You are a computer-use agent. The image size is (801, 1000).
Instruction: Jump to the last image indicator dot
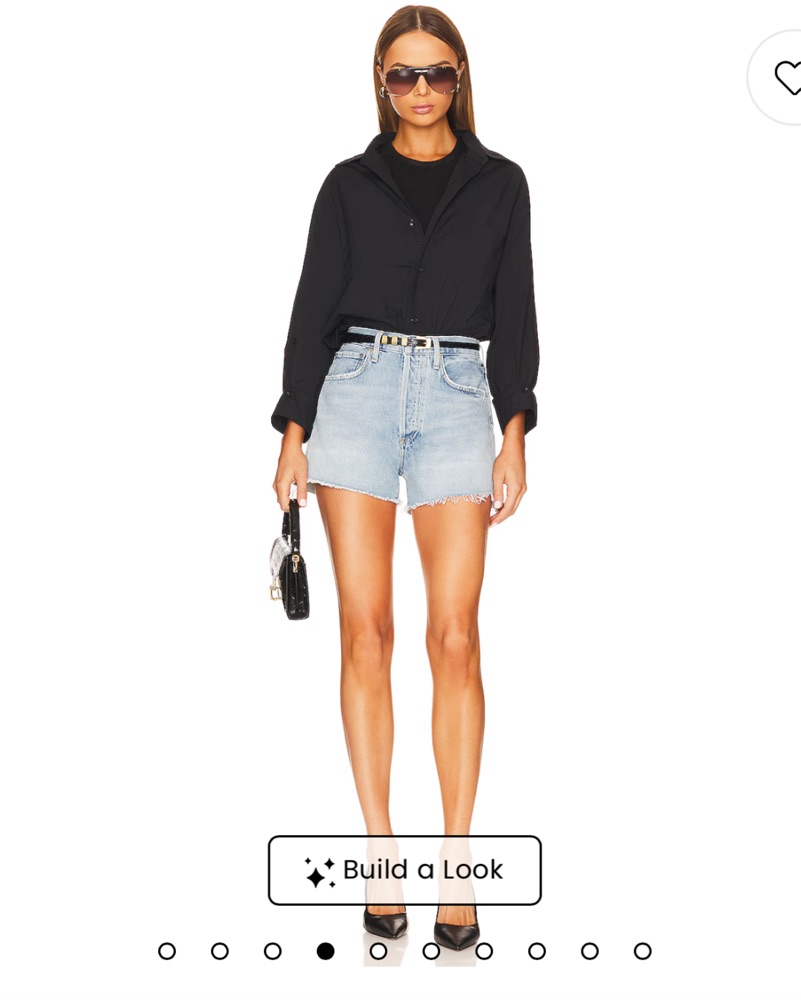coord(642,951)
